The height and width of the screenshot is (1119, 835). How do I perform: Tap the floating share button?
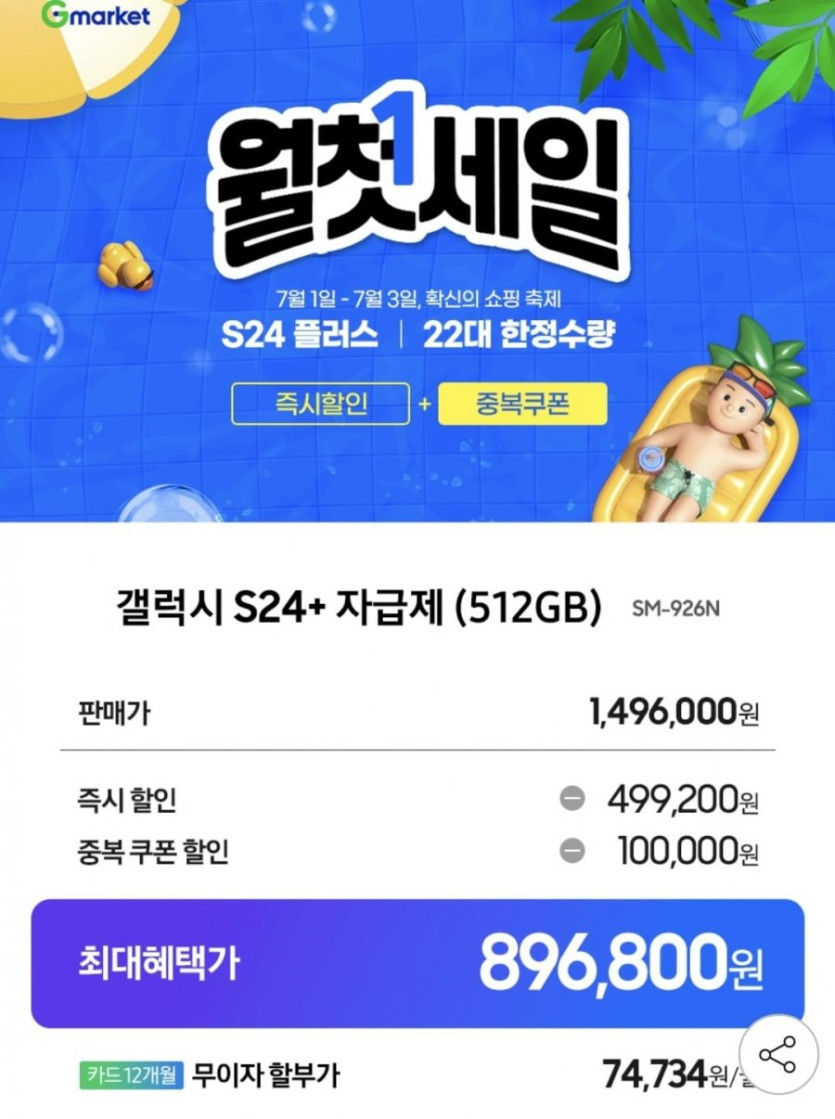(777, 1054)
